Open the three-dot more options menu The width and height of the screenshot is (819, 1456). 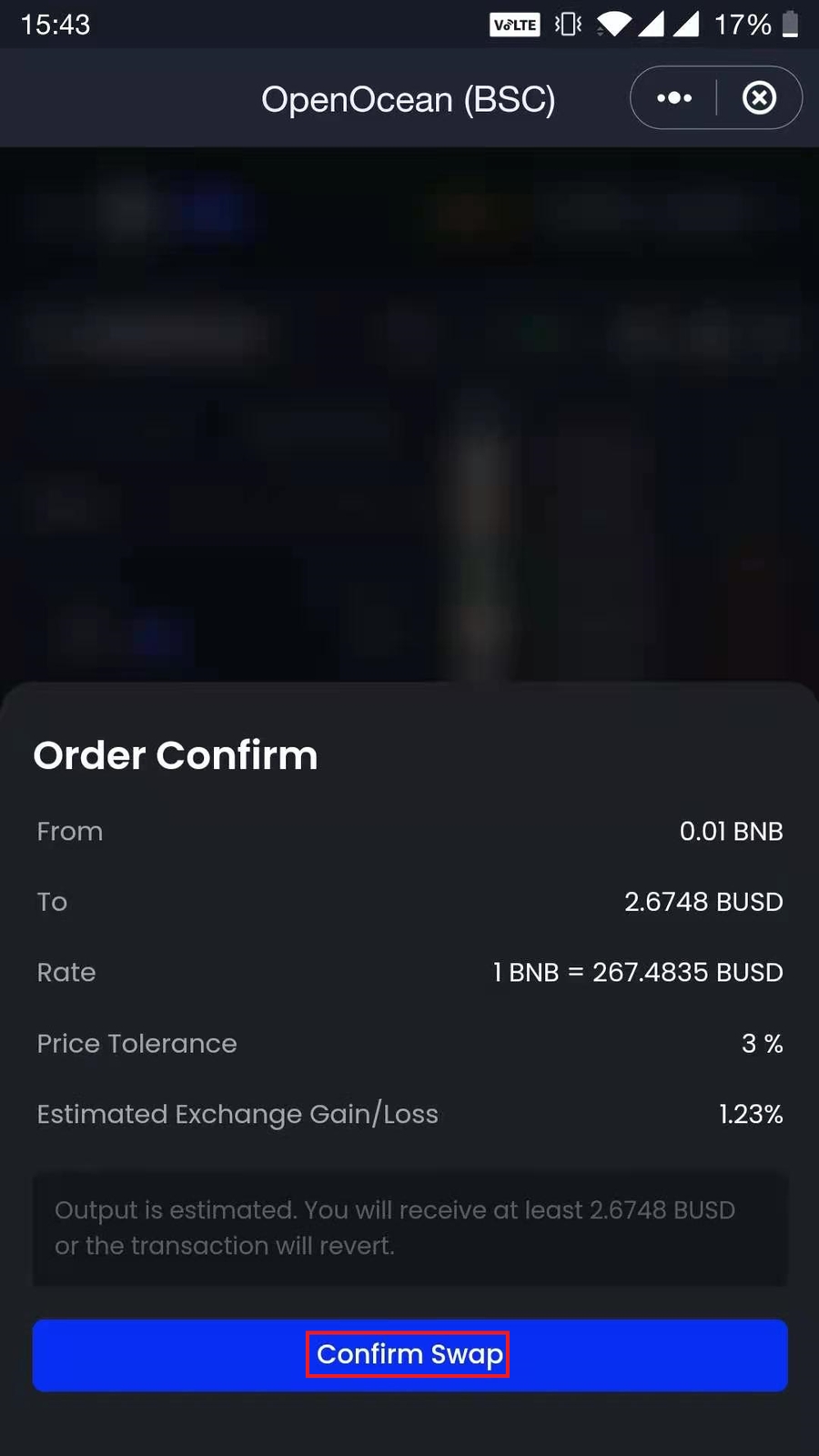coord(674,98)
